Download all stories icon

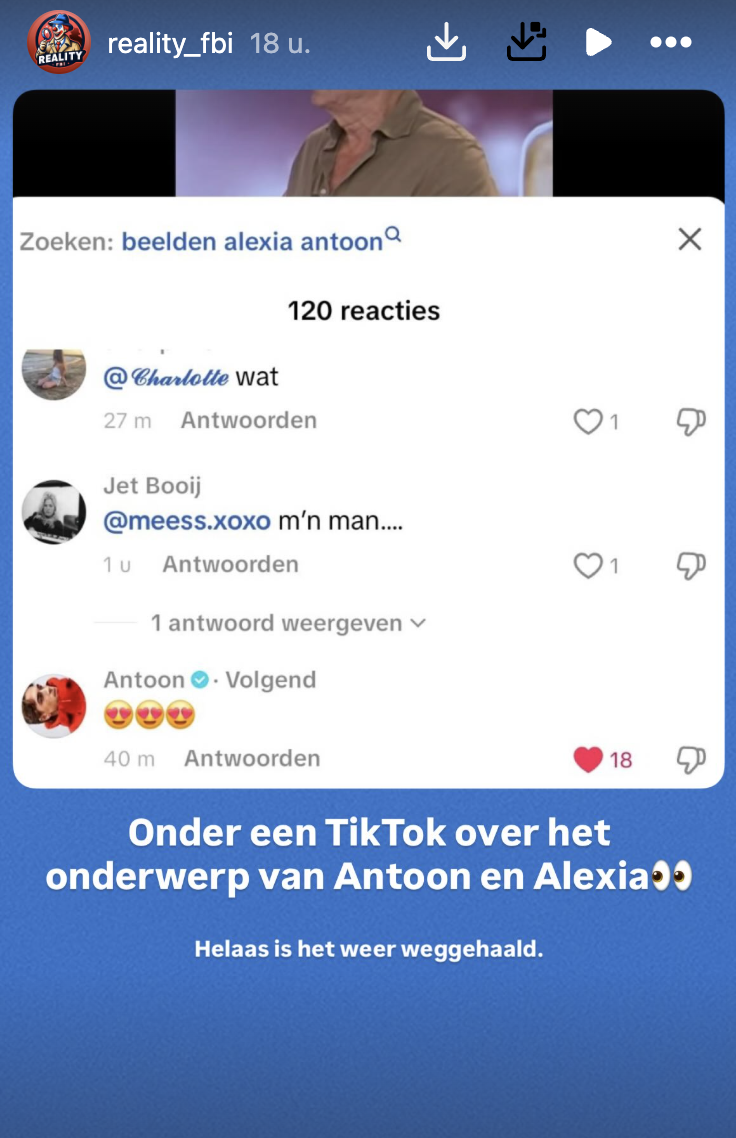tap(526, 42)
